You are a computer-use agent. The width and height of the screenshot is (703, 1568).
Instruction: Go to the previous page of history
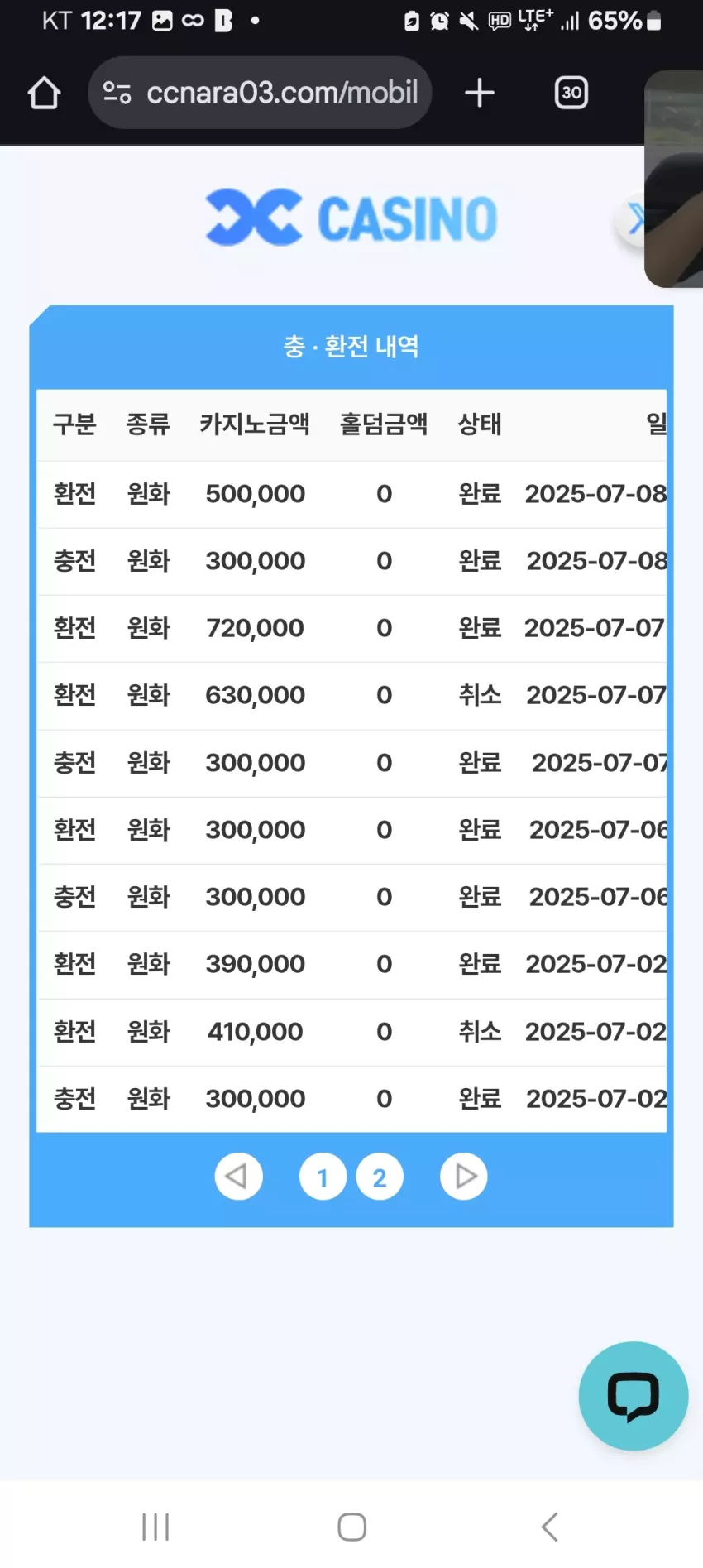(238, 1176)
